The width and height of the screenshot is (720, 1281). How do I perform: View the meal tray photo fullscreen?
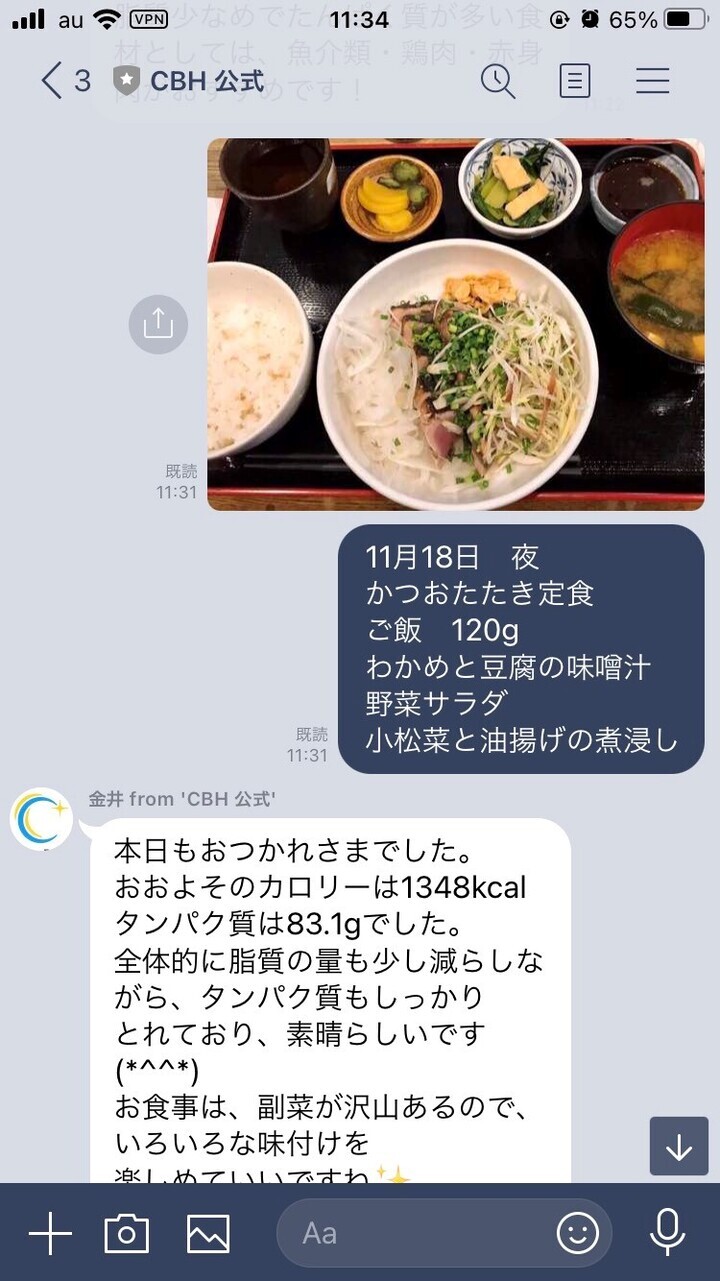[x=456, y=324]
